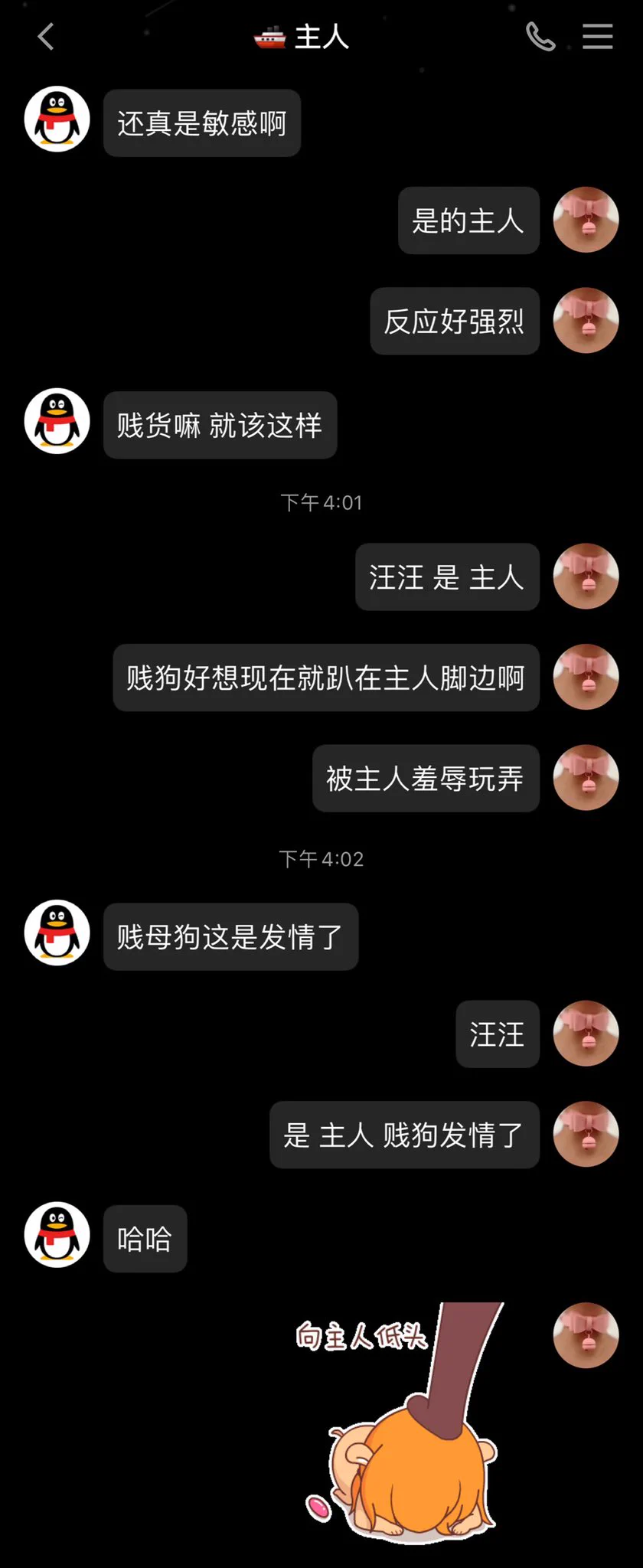Open penguin avatar beside 还真是敏感啊 message
Image resolution: width=643 pixels, height=1568 pixels.
coord(57,119)
